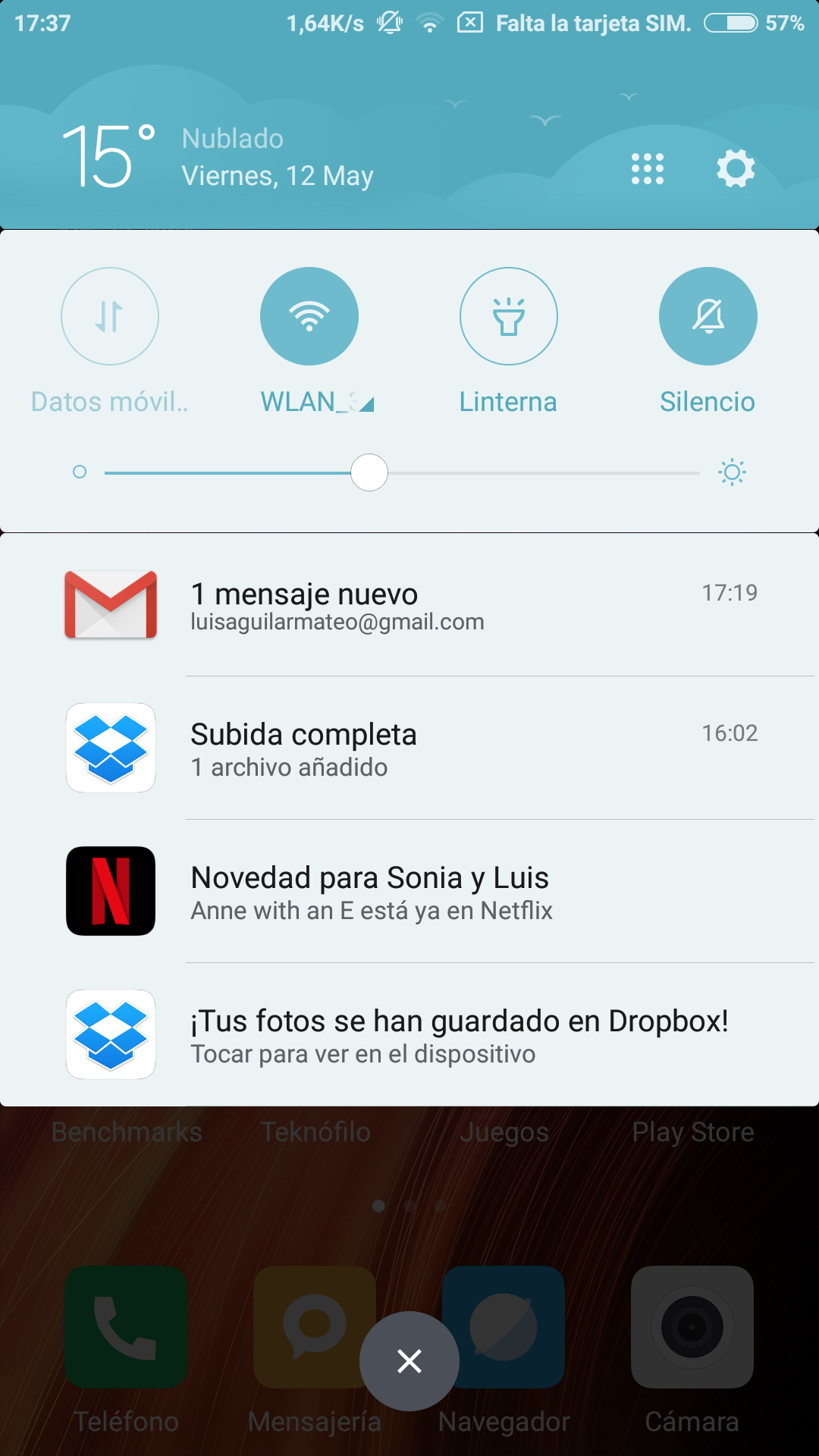The width and height of the screenshot is (819, 1456).
Task: Open the quick toggles grid icon
Action: click(648, 168)
